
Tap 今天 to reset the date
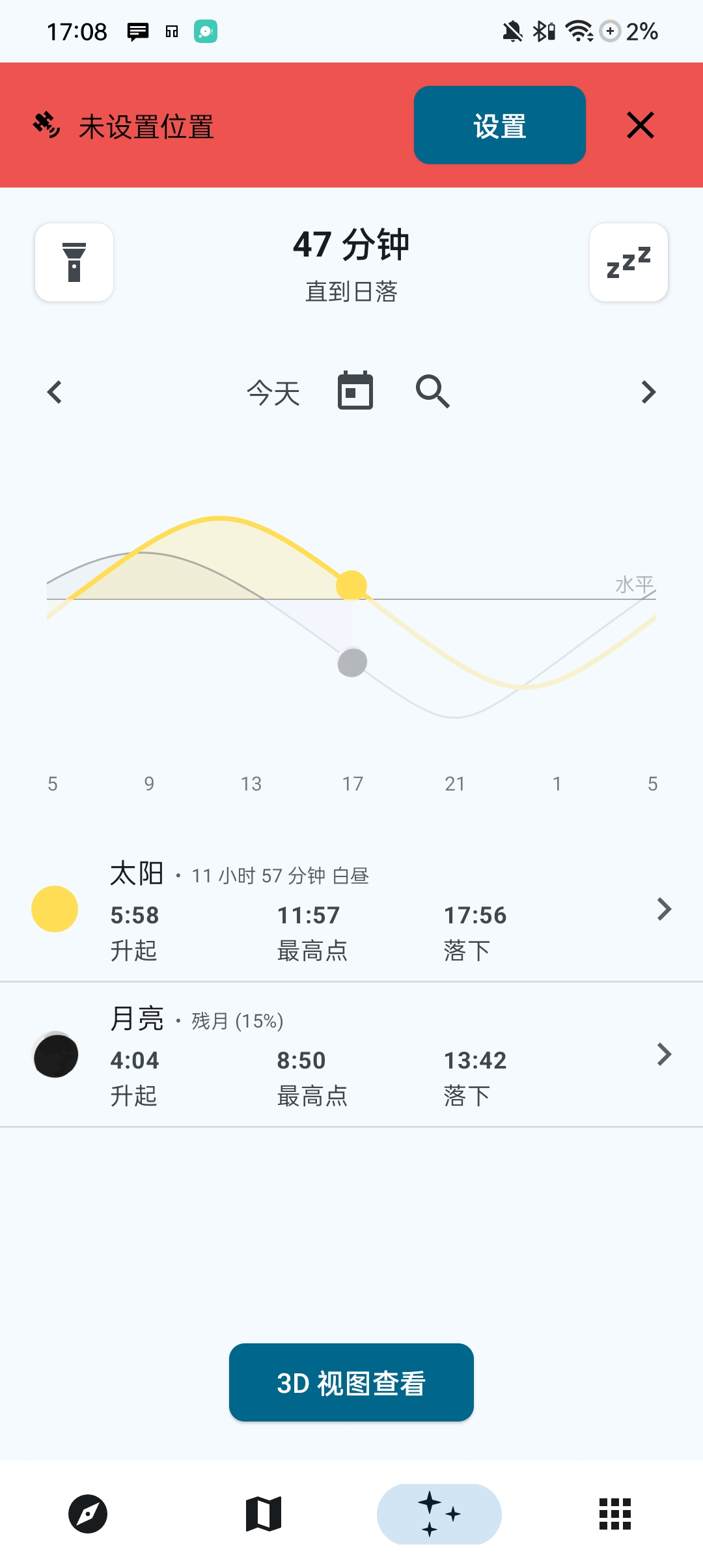(273, 391)
